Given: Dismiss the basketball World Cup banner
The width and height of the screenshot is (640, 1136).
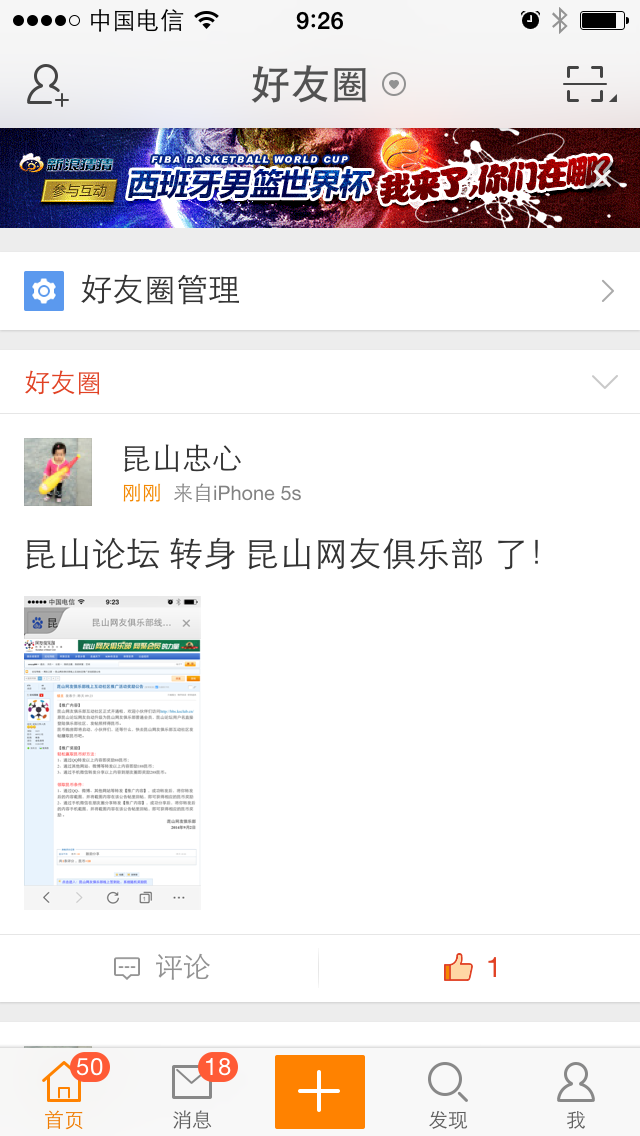Looking at the screenshot, I should click(x=602, y=178).
